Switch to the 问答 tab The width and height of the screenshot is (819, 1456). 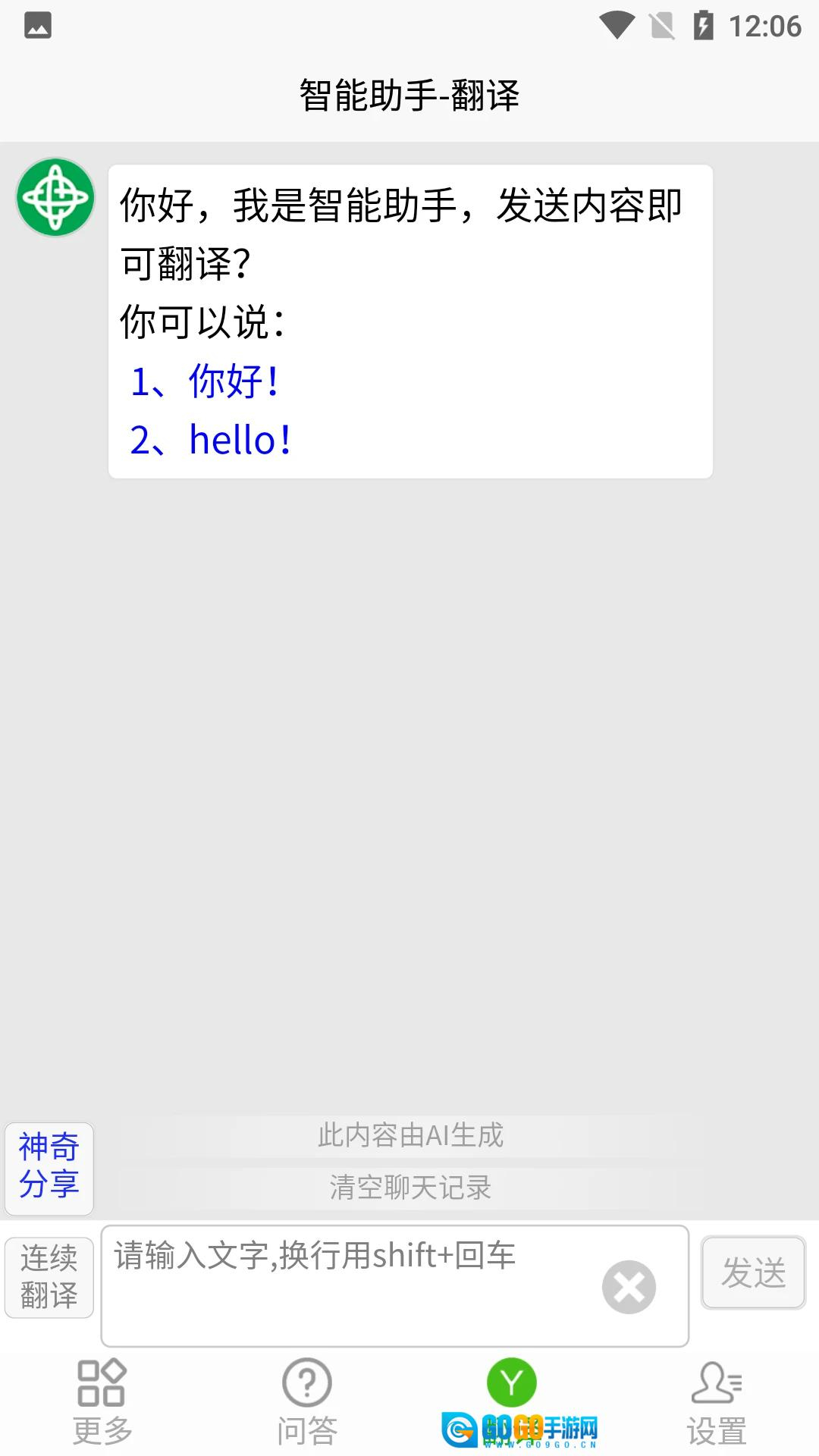point(307,1403)
